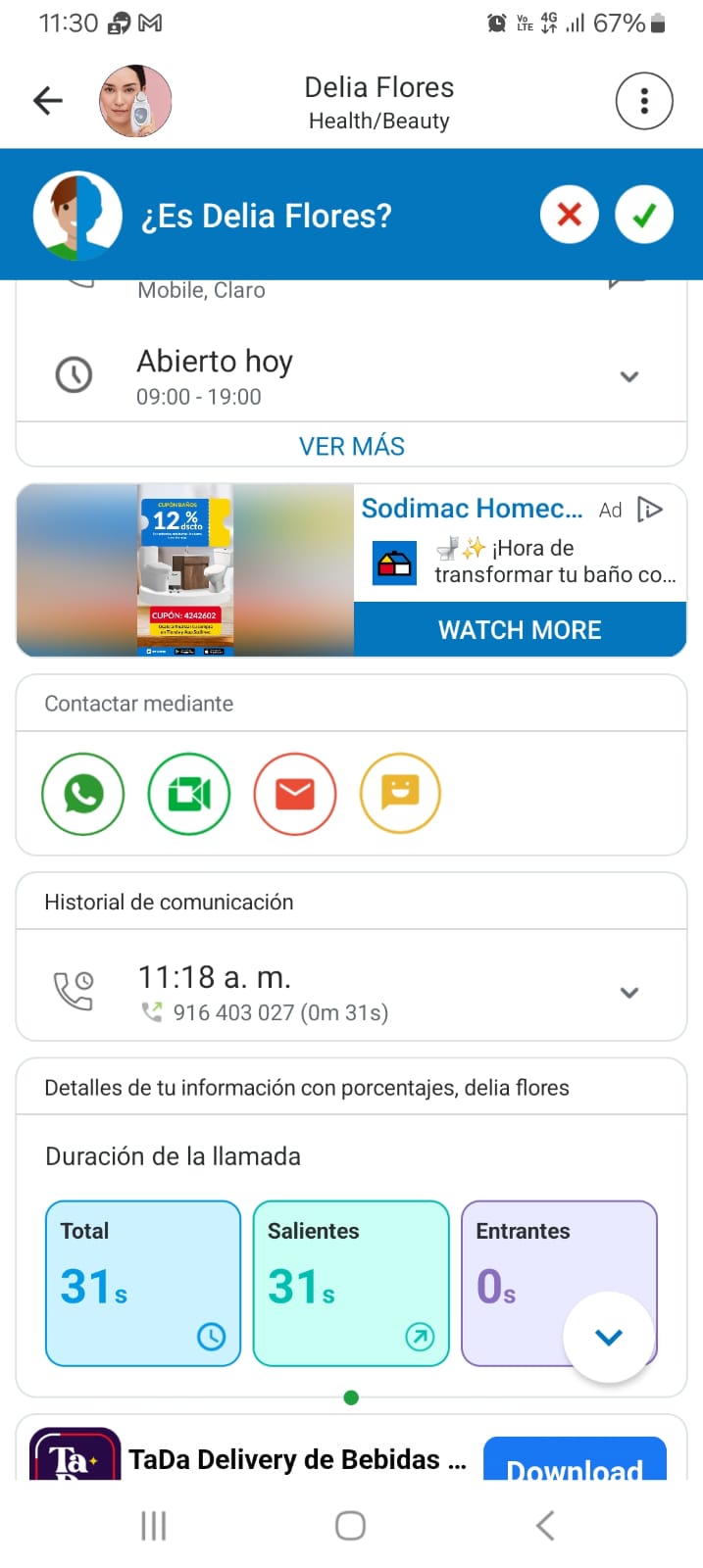The width and height of the screenshot is (703, 1568).
Task: Confirm the name is Delia Flores
Action: point(643,215)
